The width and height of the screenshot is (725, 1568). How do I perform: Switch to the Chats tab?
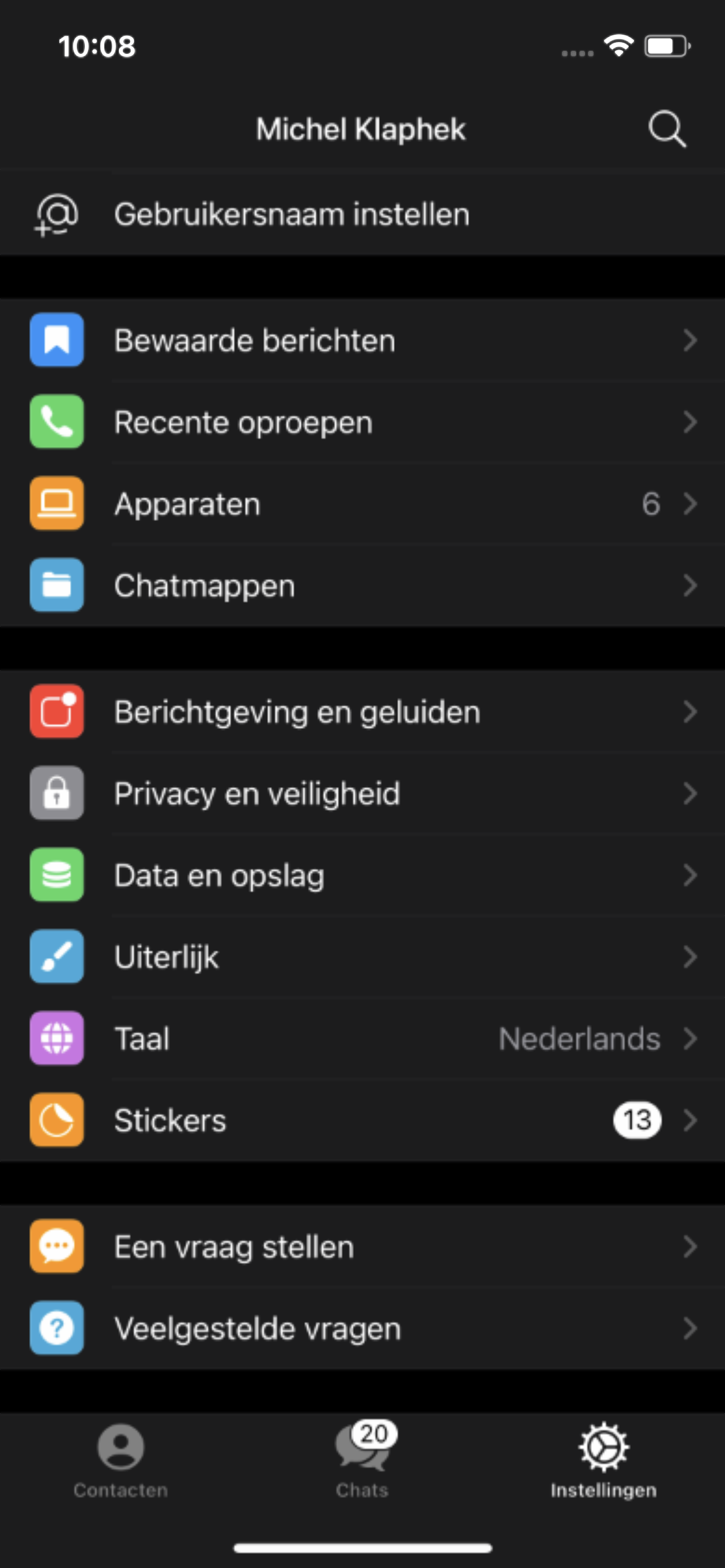(x=363, y=1461)
